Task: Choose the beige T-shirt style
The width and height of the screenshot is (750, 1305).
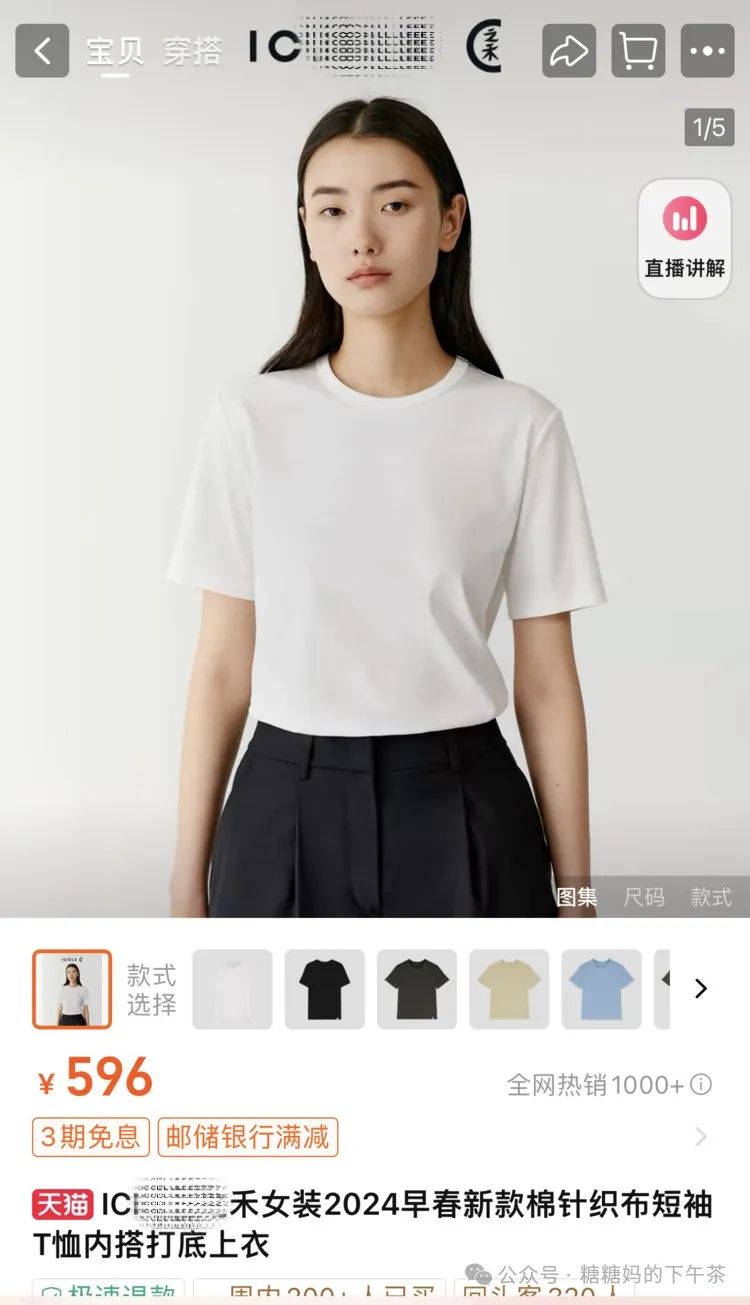Action: [x=509, y=989]
